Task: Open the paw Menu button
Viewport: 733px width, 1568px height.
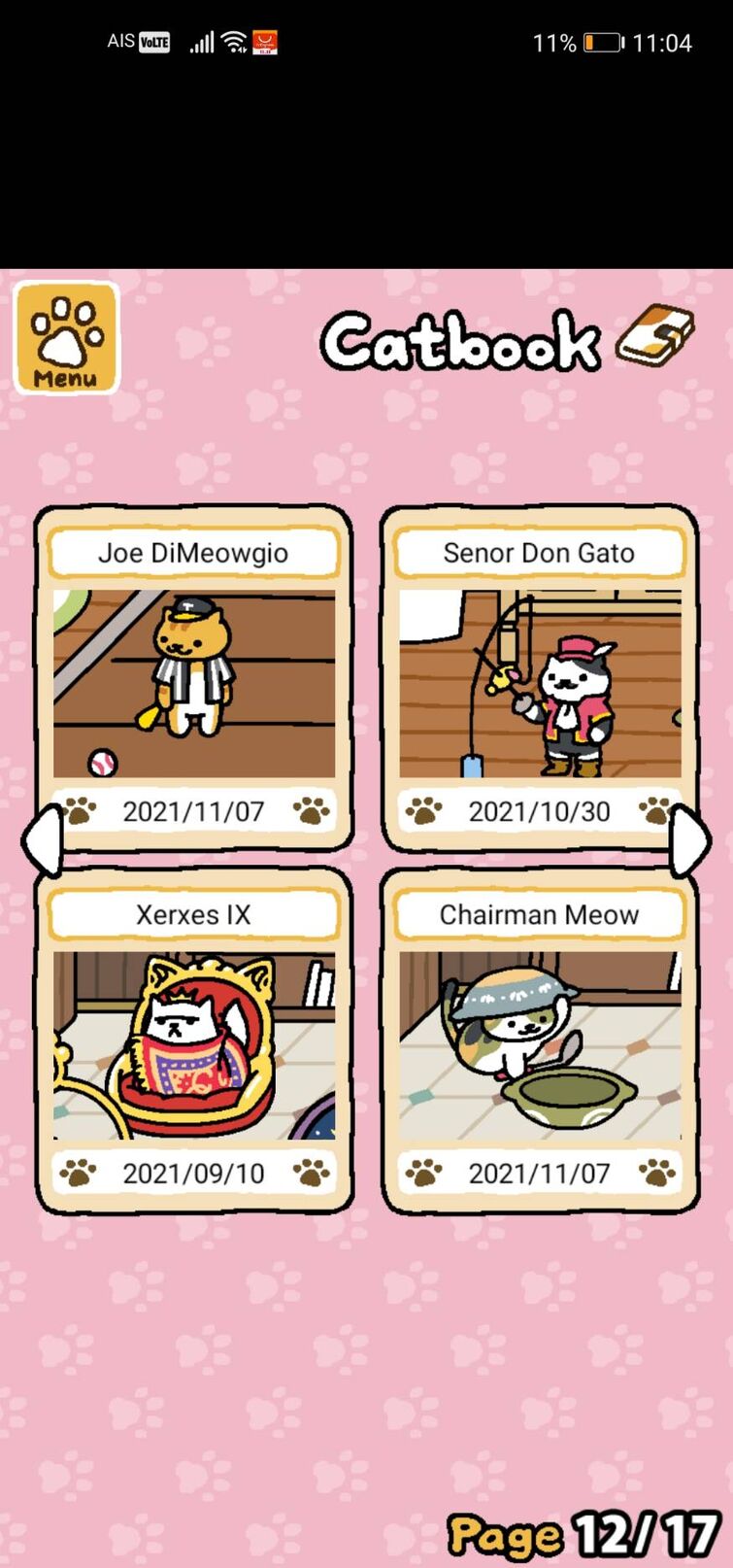Action: tap(66, 338)
